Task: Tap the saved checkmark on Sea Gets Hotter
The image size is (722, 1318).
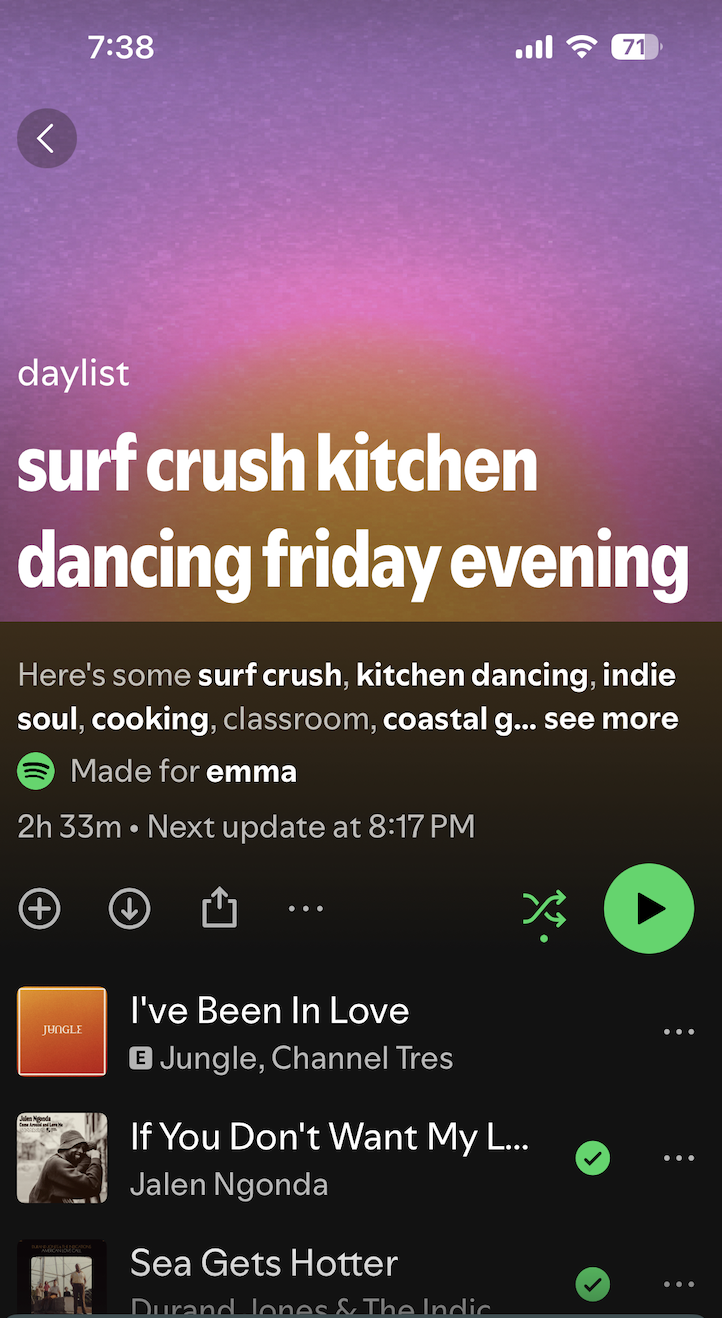Action: click(593, 1284)
